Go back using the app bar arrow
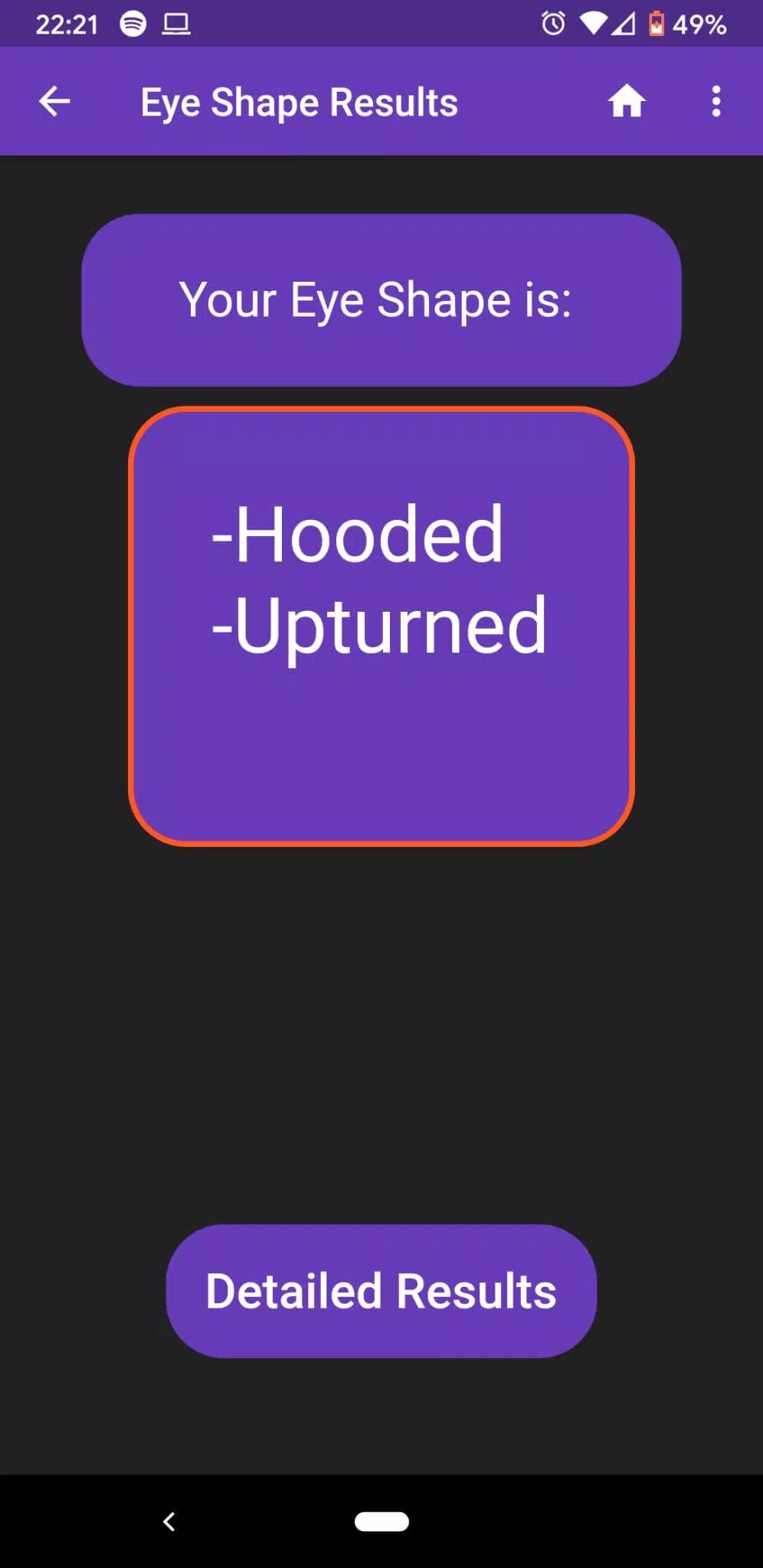This screenshot has width=763, height=1568. [54, 102]
